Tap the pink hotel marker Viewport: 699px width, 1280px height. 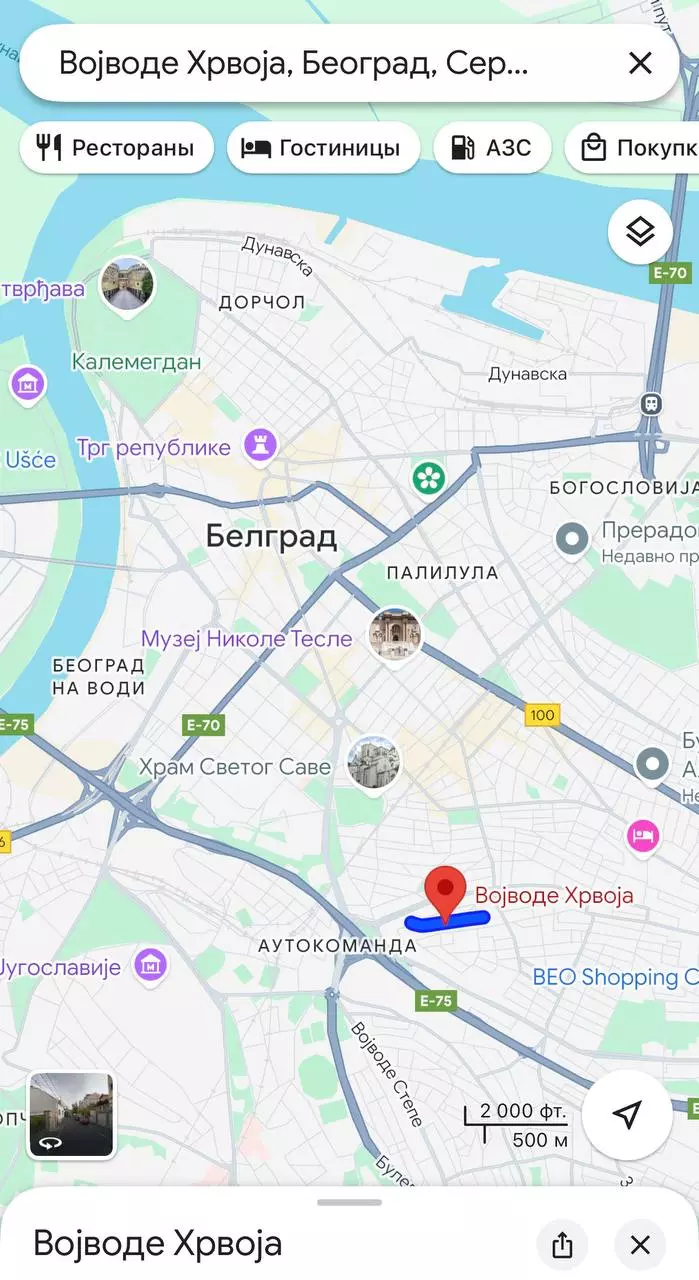(x=643, y=836)
